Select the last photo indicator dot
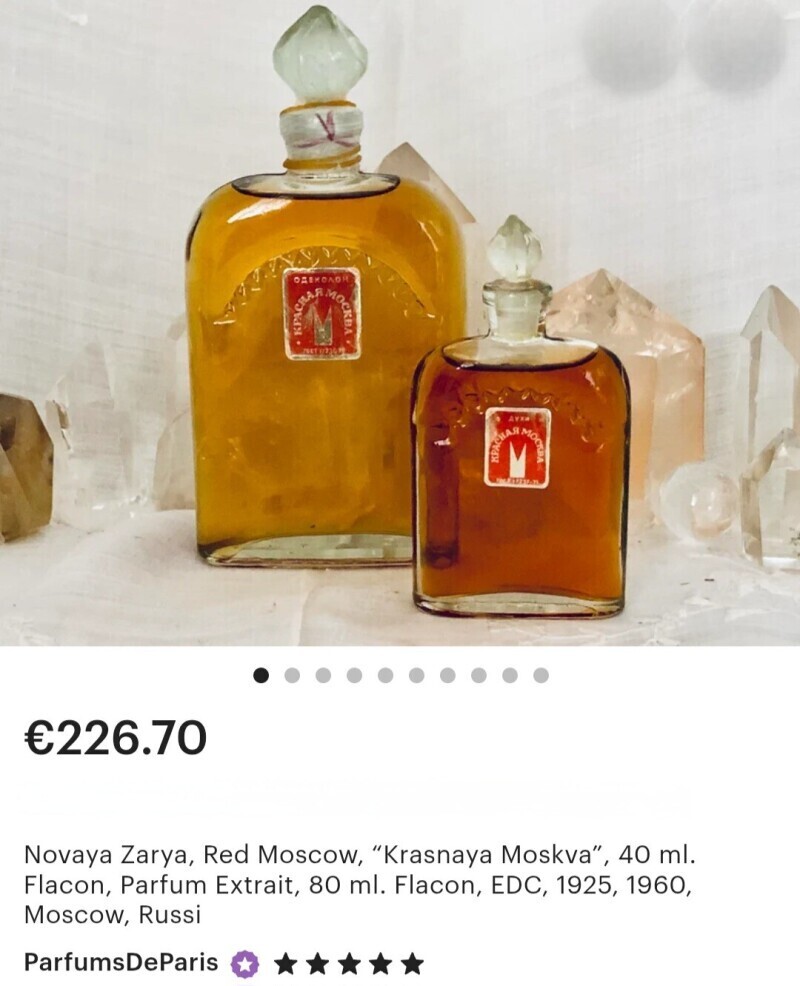 point(541,675)
